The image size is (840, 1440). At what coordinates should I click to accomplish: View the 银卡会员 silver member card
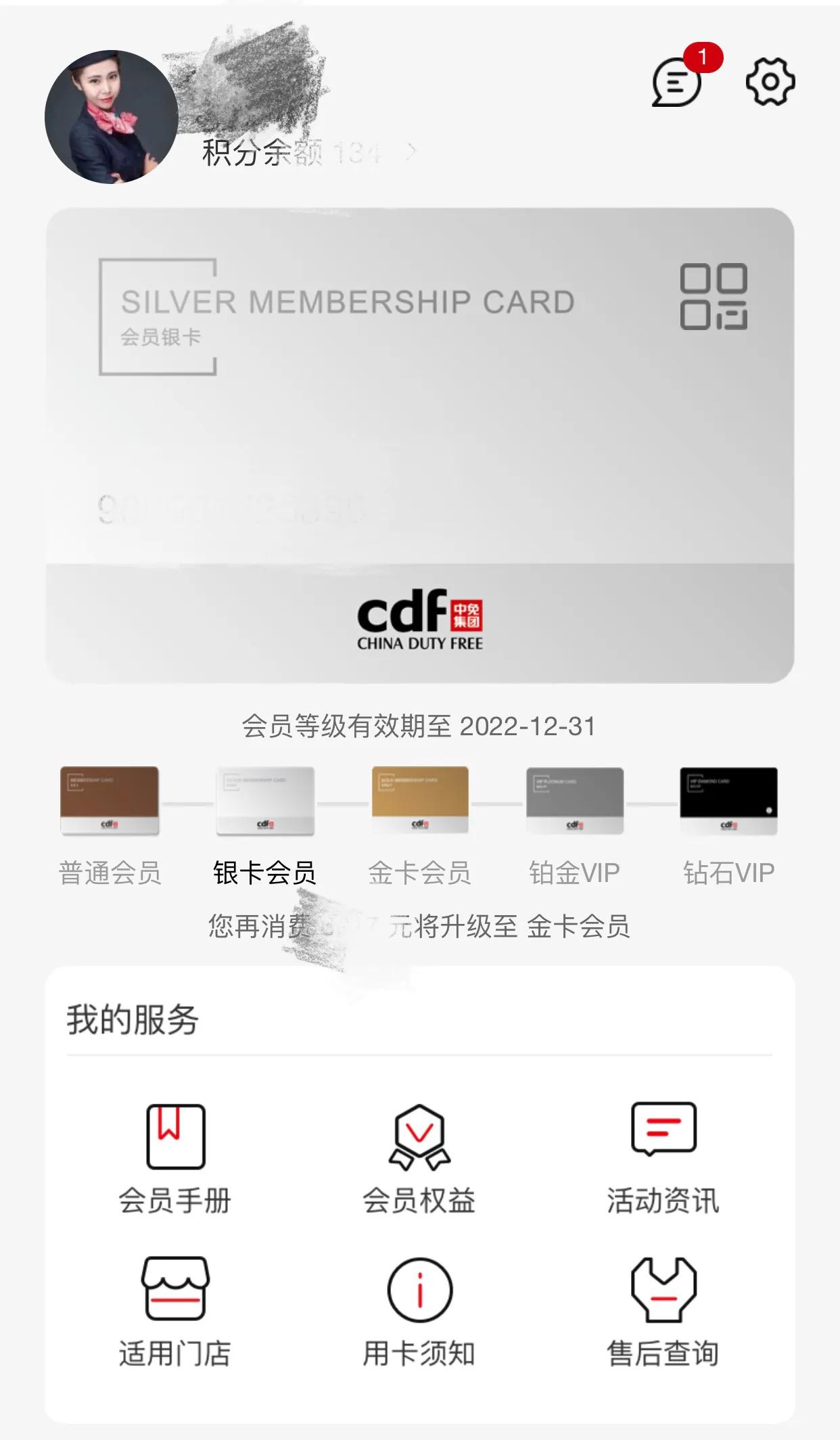click(x=264, y=802)
